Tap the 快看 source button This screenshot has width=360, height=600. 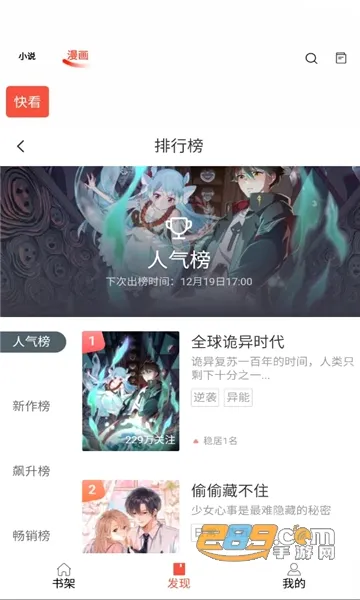[27, 101]
